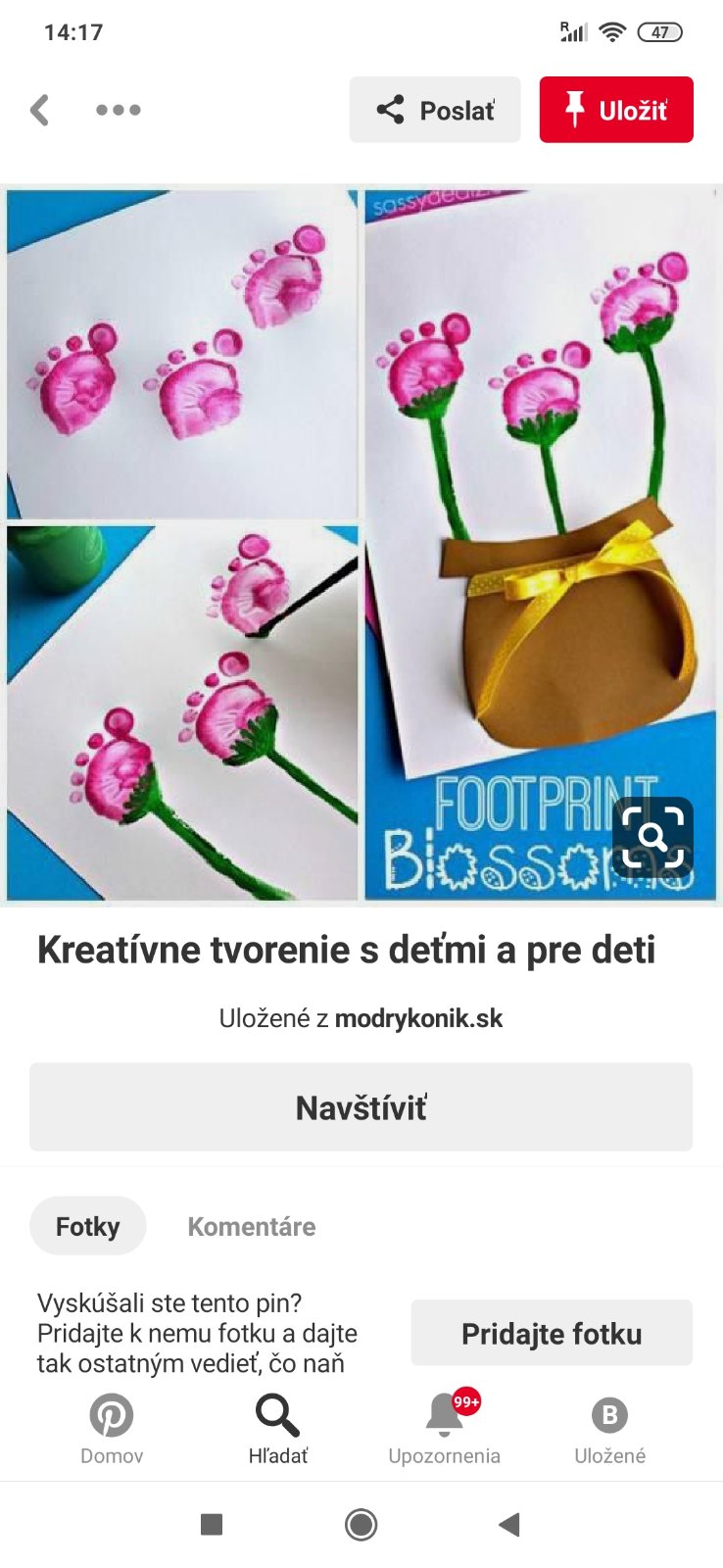The image size is (723, 1568).
Task: Save the pin with Uložiť
Action: coord(616,110)
